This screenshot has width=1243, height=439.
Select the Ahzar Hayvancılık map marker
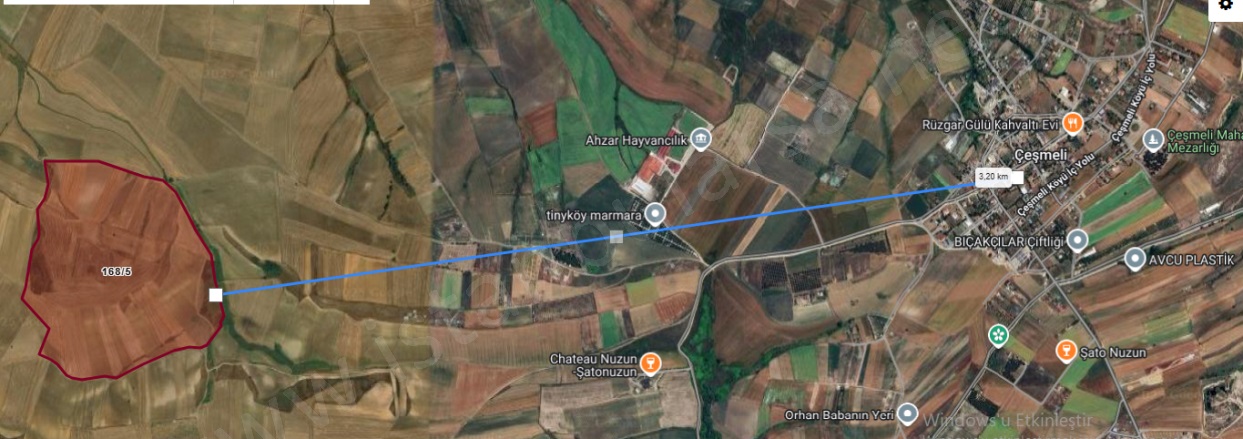(701, 139)
